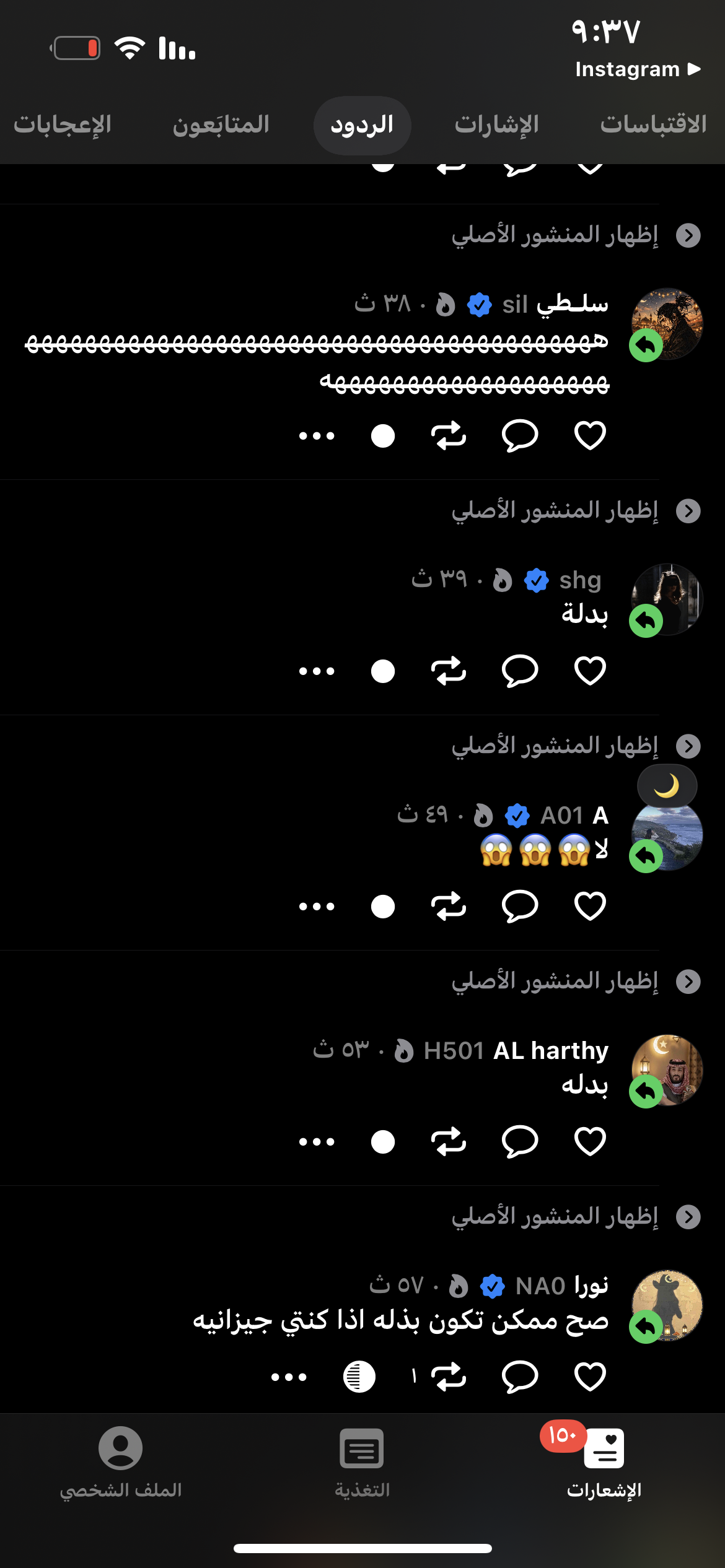
Task: Tap the heart icon on AL harthy's reply
Action: pos(589,1143)
